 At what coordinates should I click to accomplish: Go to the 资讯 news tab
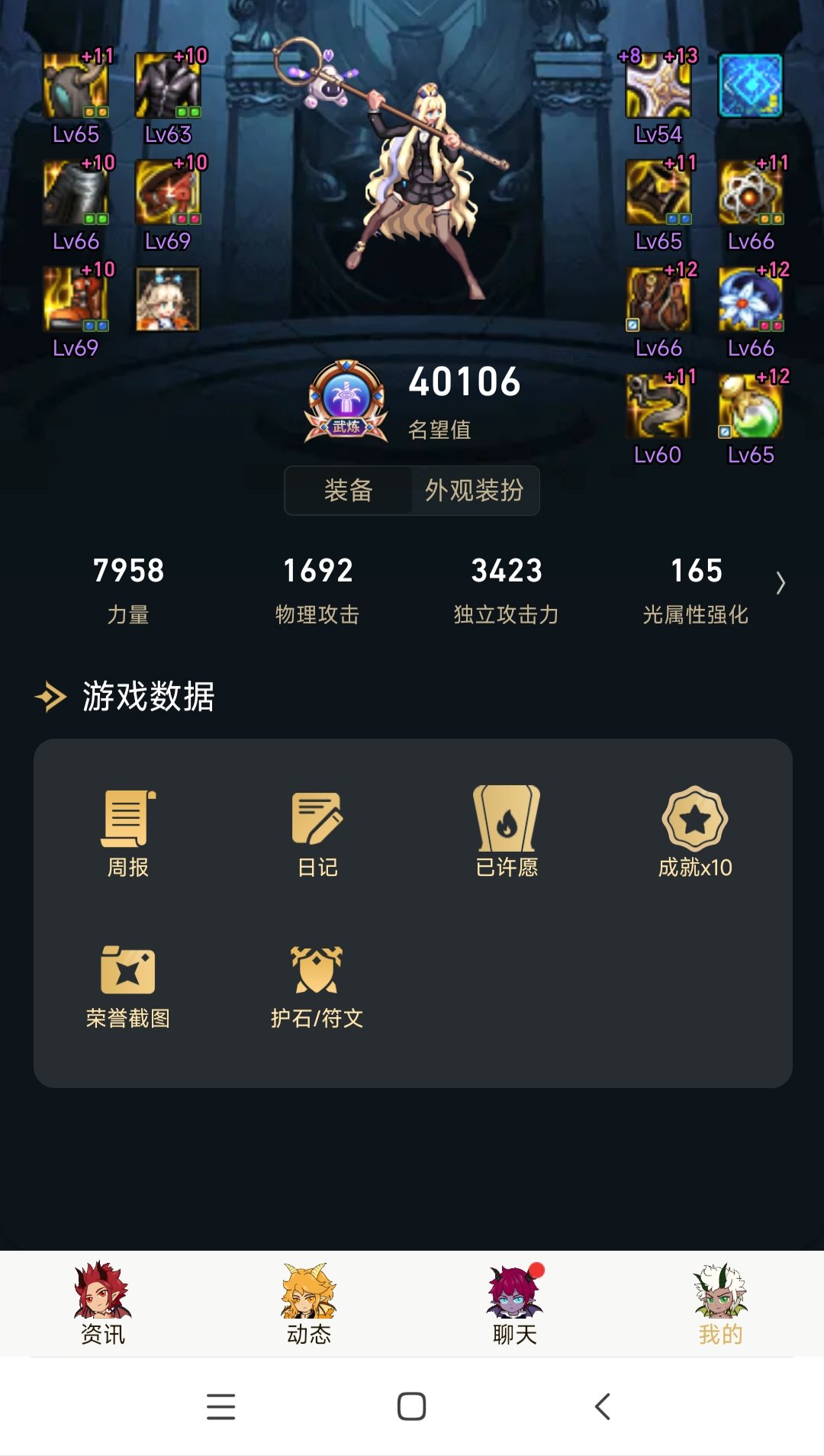[103, 1303]
